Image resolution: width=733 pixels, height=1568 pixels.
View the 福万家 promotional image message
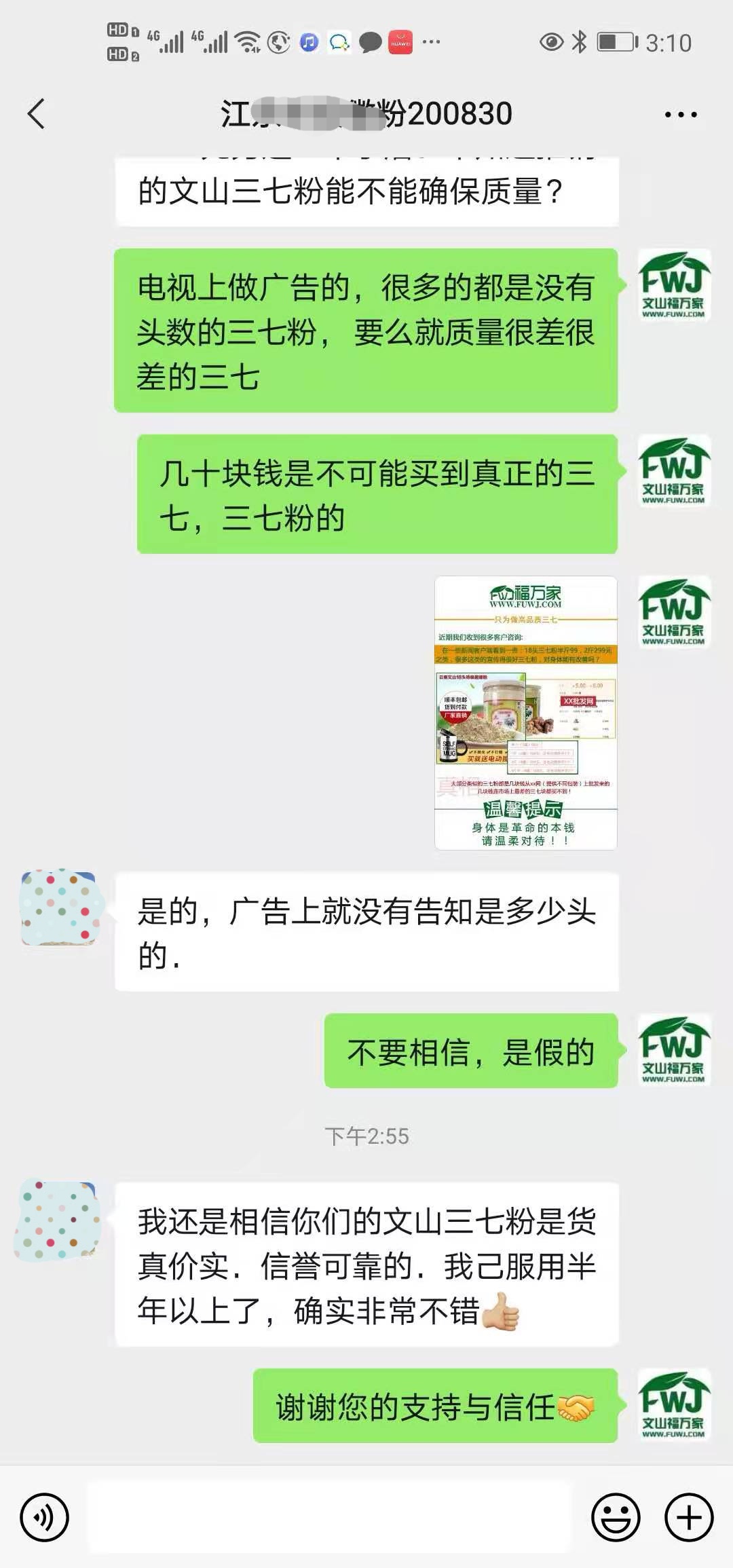tap(526, 713)
